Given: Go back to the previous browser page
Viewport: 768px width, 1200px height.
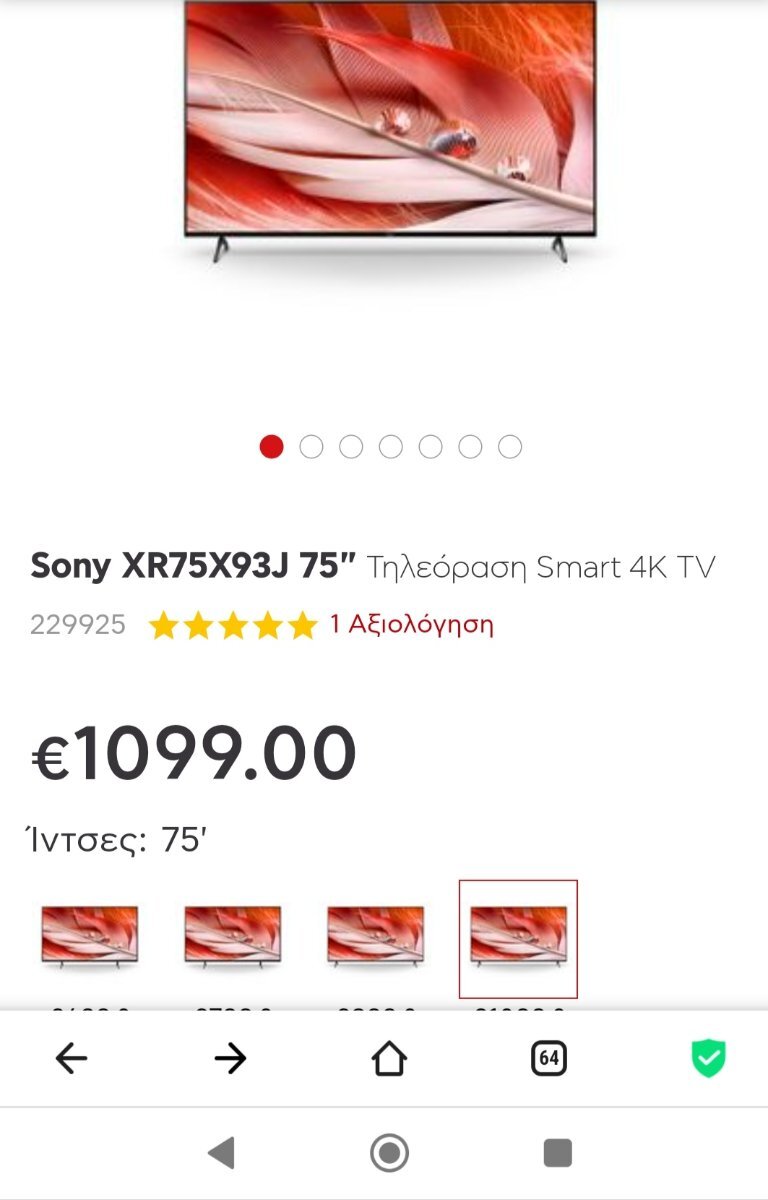Looking at the screenshot, I should click(x=71, y=1058).
